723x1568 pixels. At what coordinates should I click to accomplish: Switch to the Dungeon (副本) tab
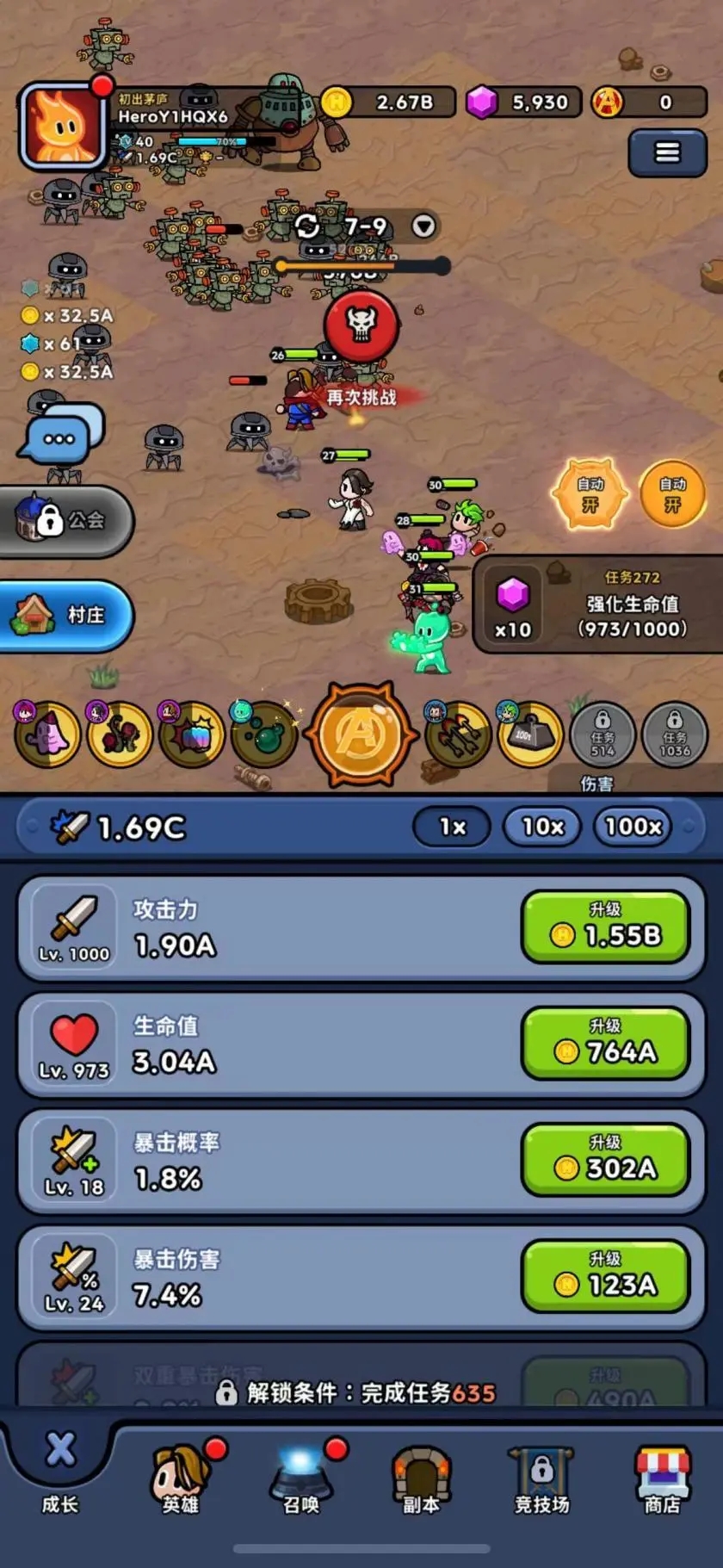pyautogui.click(x=422, y=1479)
